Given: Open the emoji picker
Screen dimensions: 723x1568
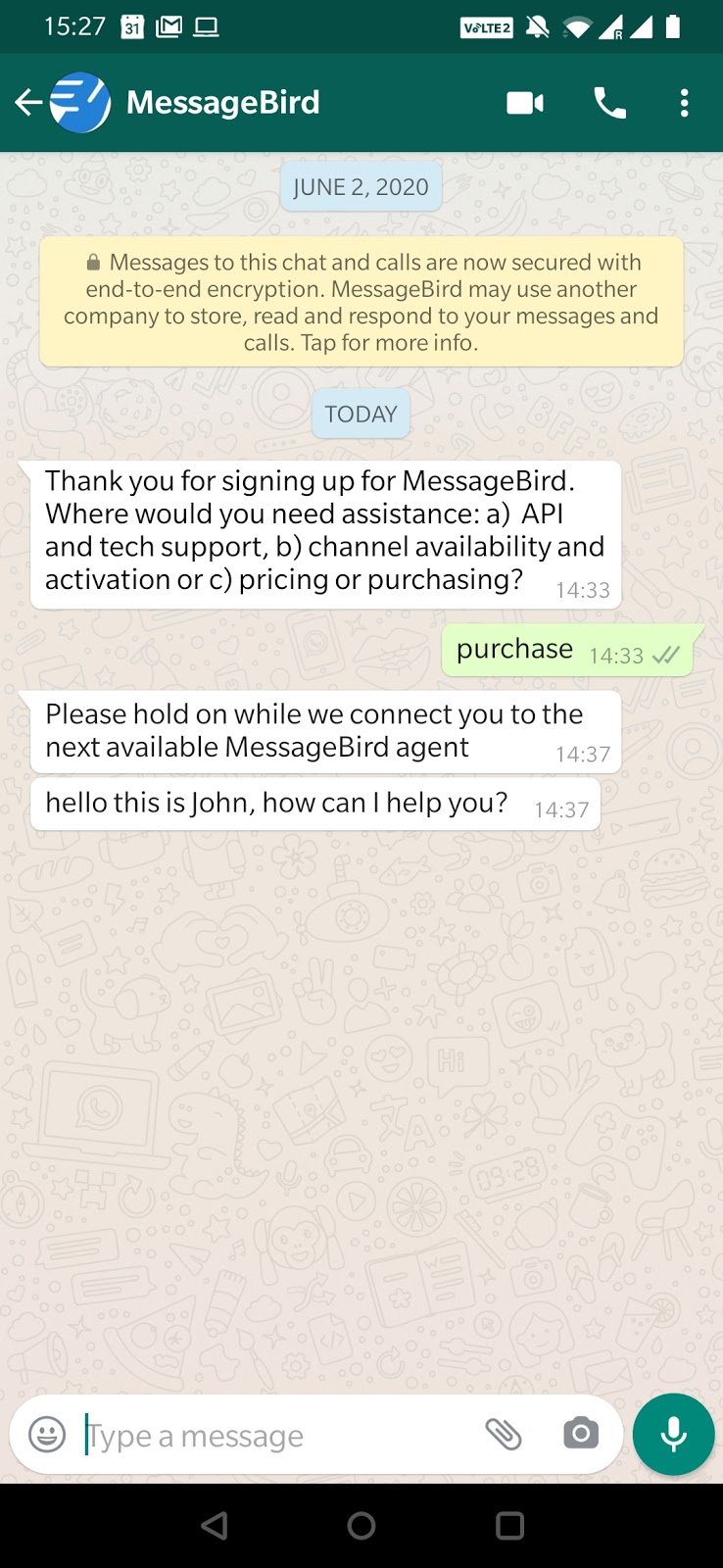Looking at the screenshot, I should click(x=47, y=1435).
